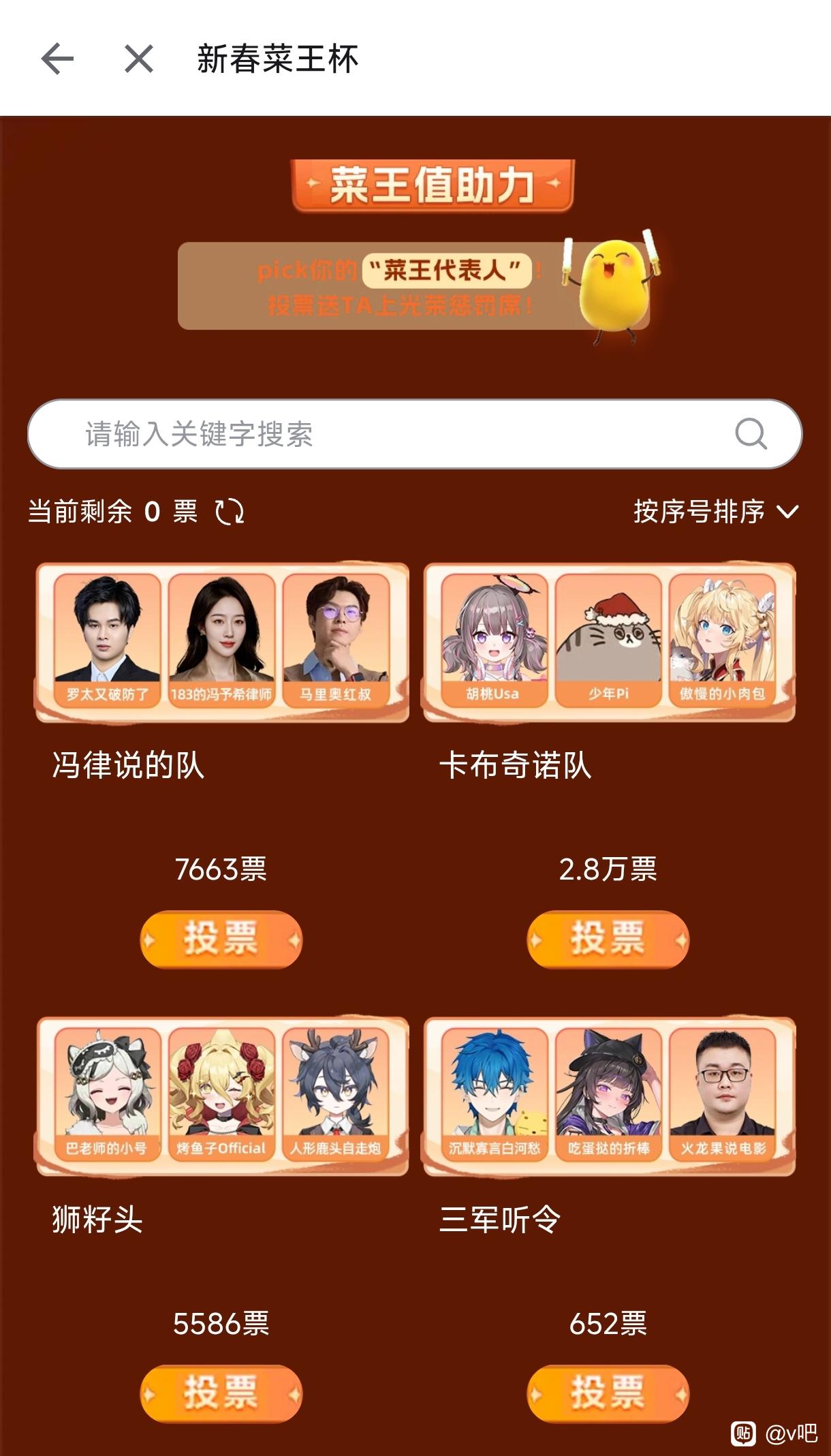This screenshot has width=831, height=1456.
Task: Close the 新春菜王杯 page
Action: pyautogui.click(x=139, y=59)
